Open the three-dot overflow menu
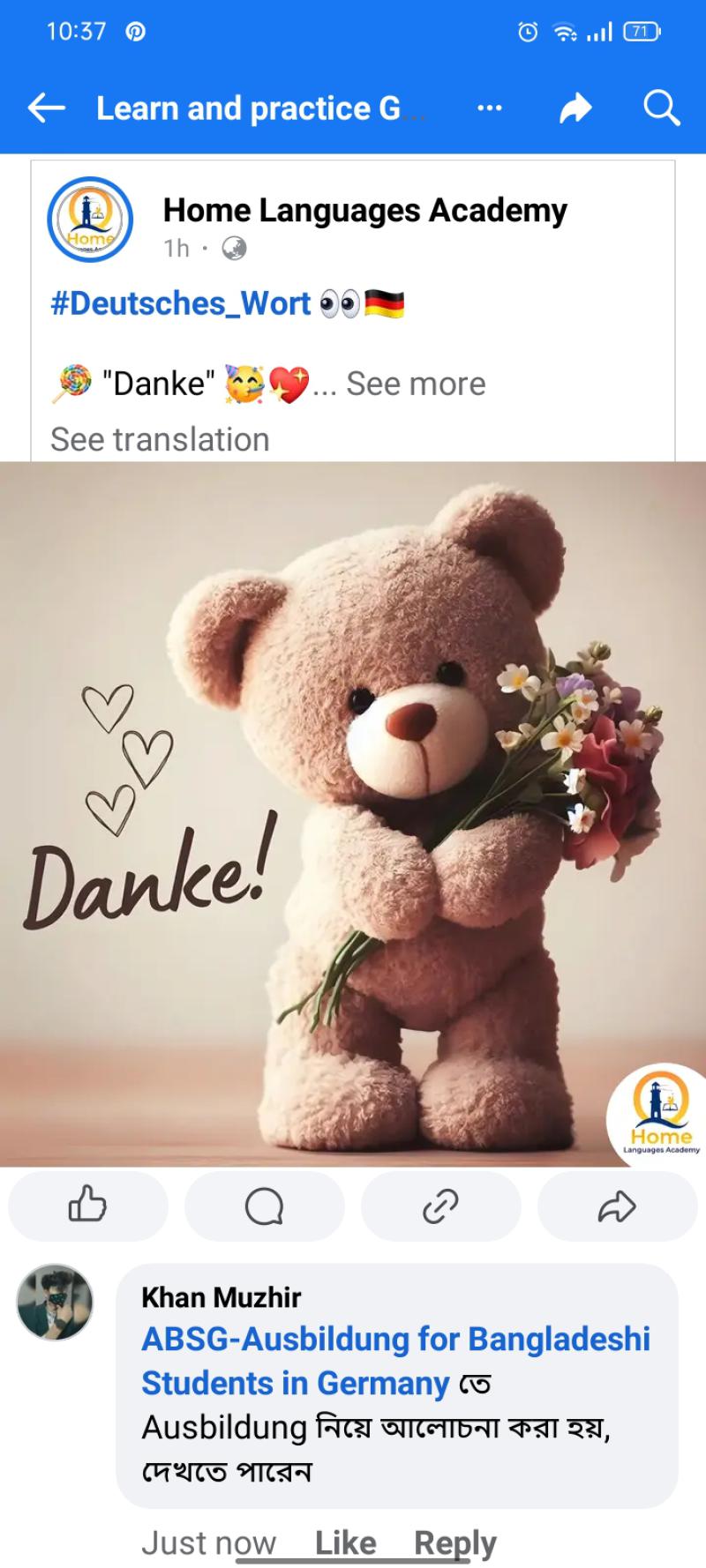Image resolution: width=706 pixels, height=1568 pixels. click(x=490, y=108)
